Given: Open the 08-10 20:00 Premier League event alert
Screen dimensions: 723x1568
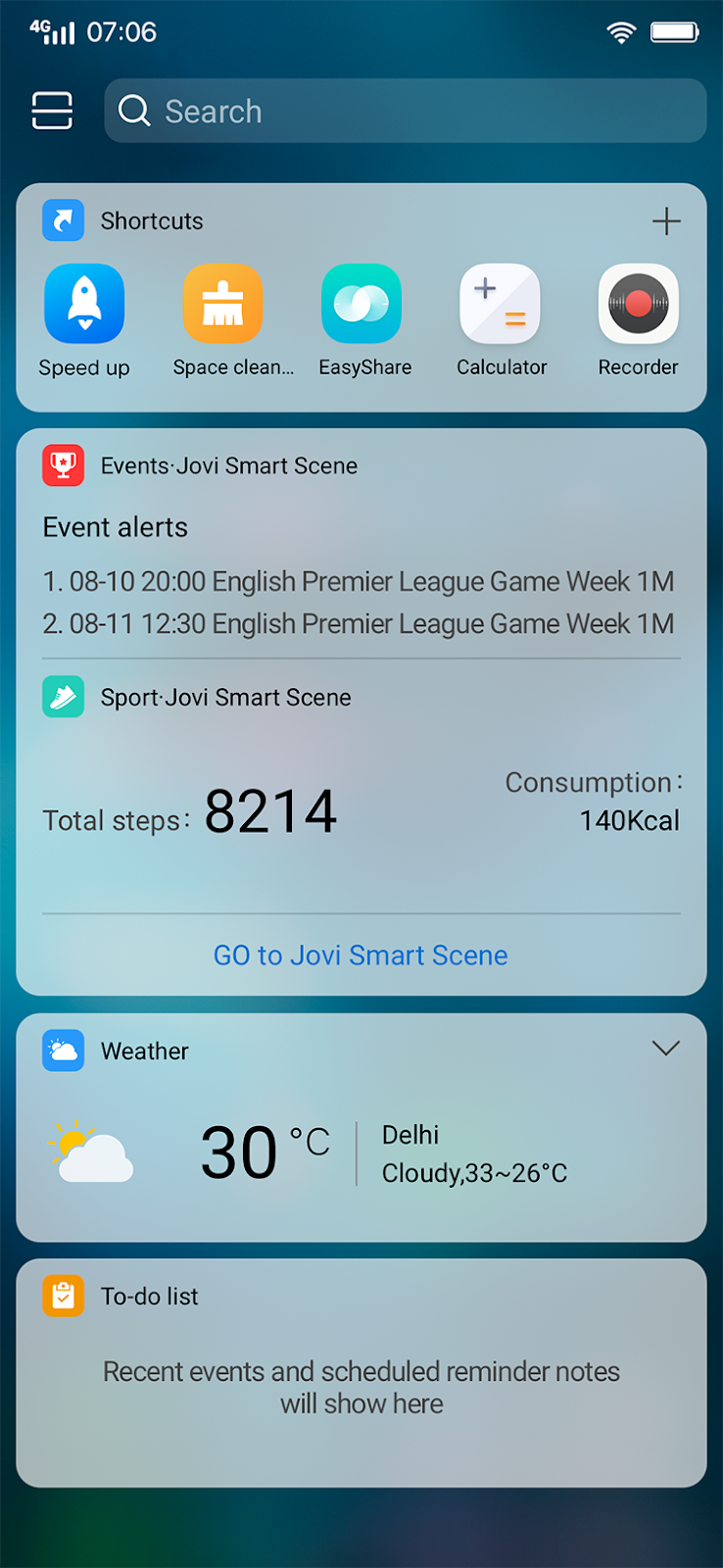Looking at the screenshot, I should (x=359, y=582).
